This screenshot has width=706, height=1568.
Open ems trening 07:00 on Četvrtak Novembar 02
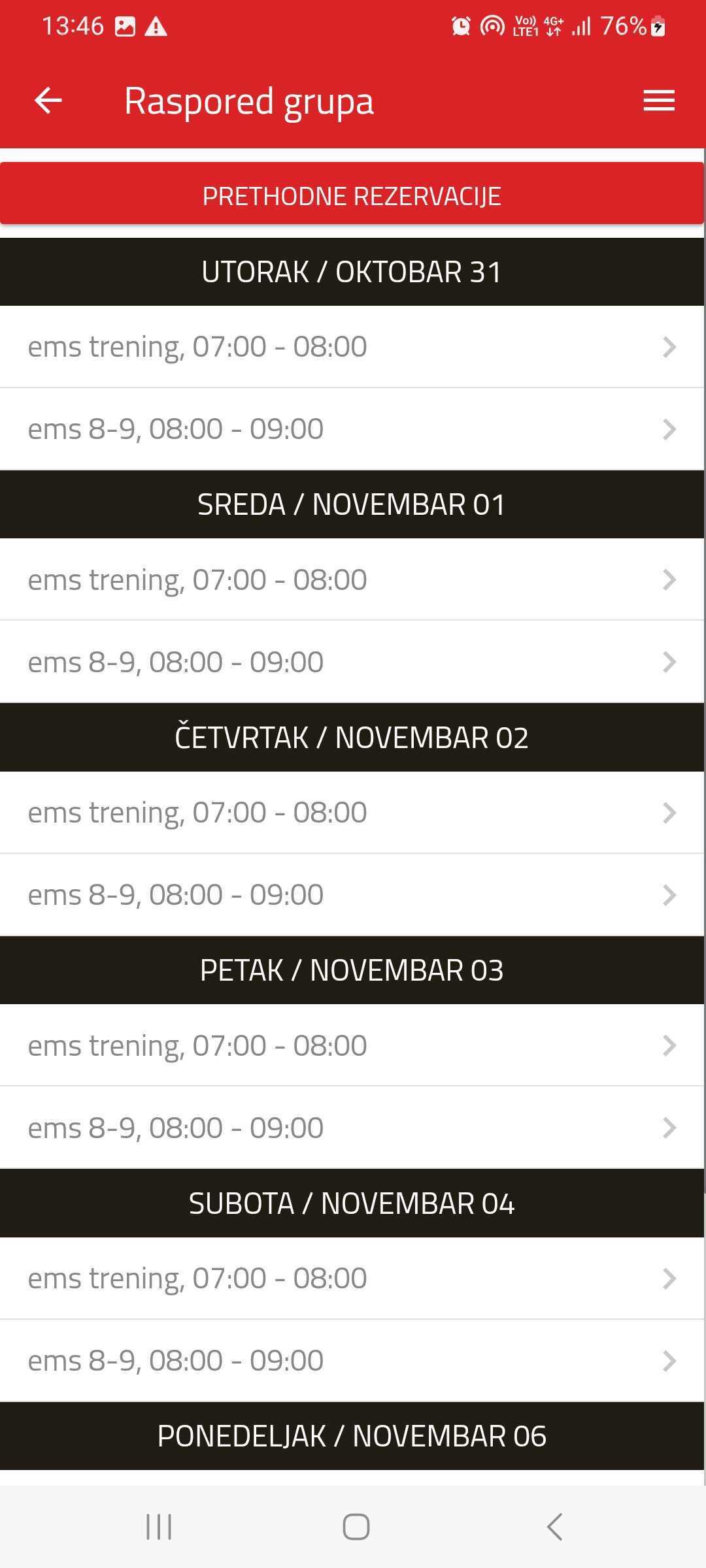tap(352, 813)
